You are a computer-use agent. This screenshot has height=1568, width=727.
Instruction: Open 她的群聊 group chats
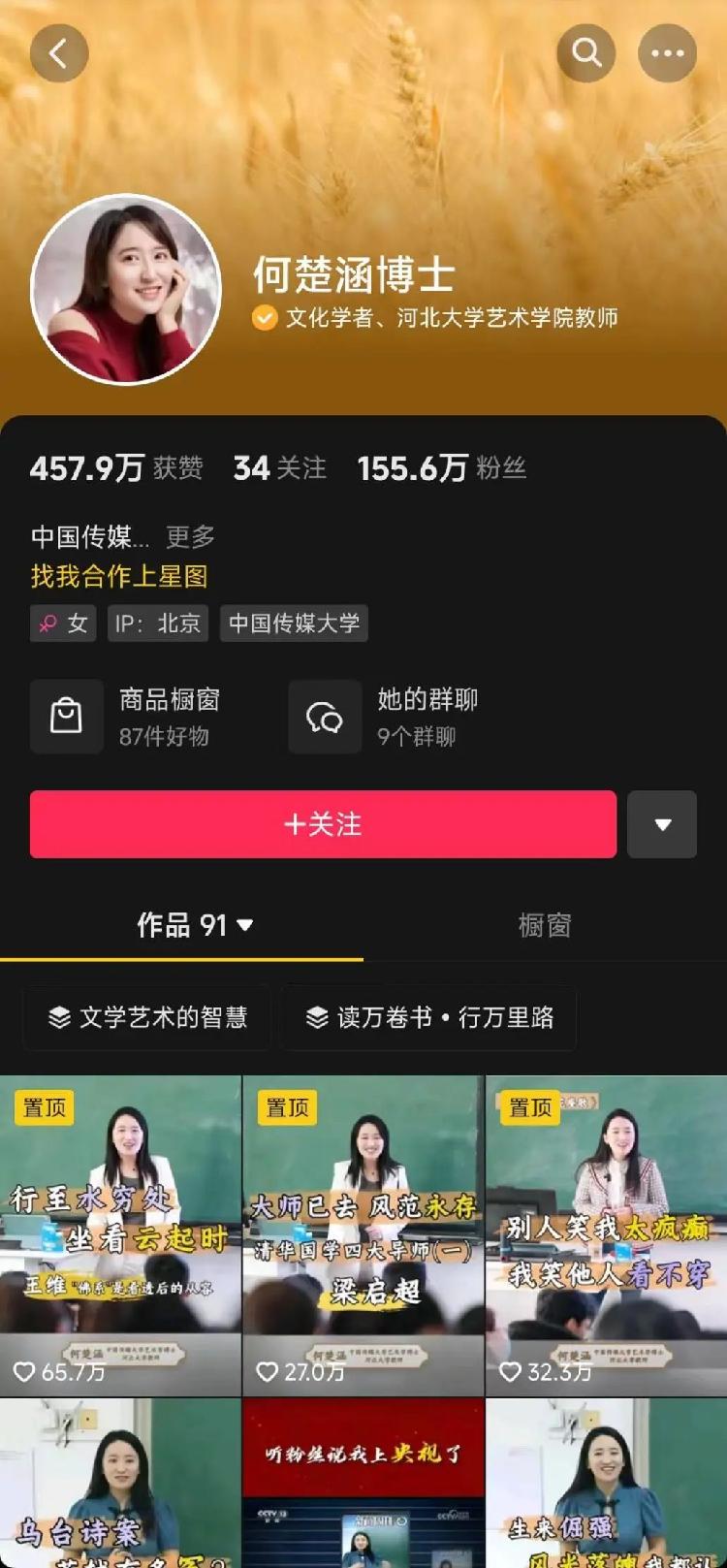click(x=384, y=717)
